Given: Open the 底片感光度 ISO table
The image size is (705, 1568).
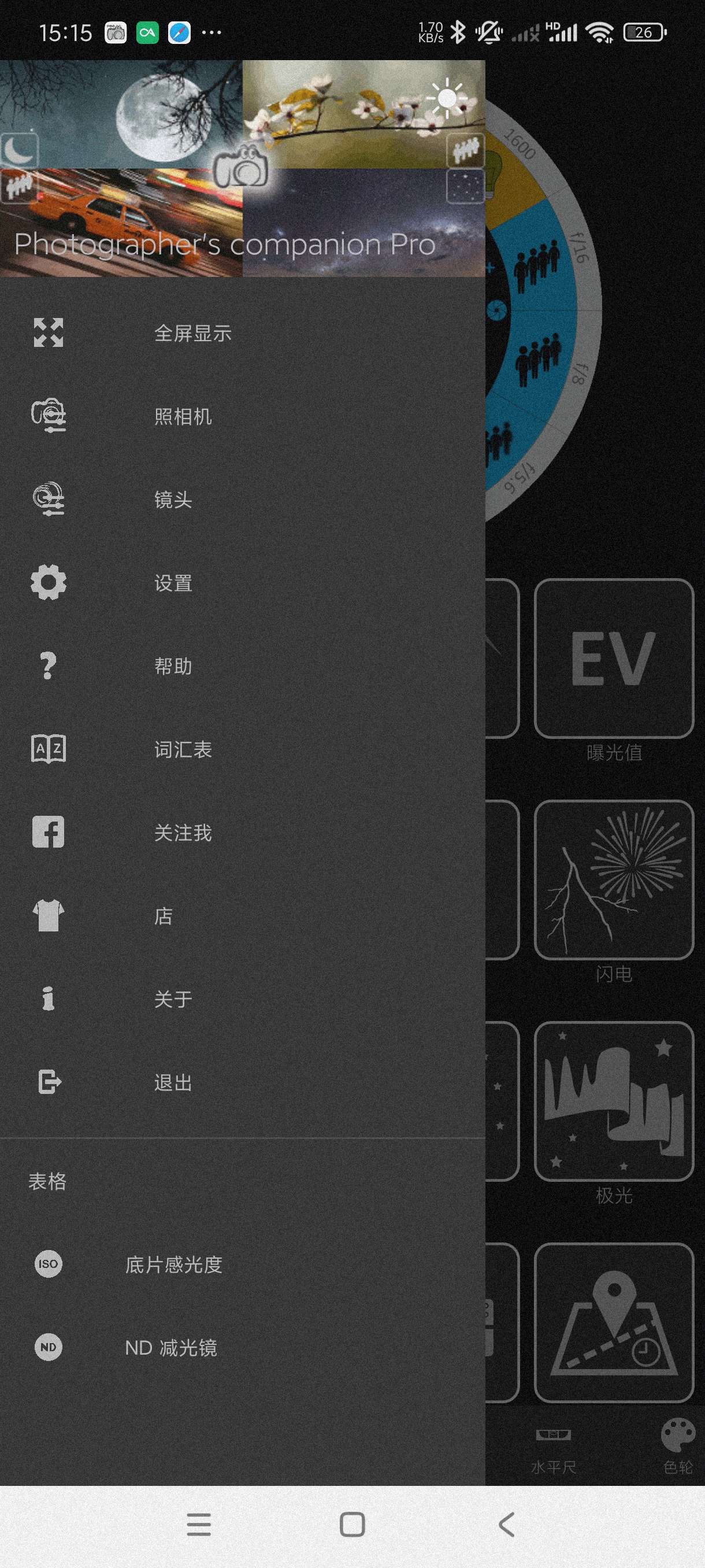Looking at the screenshot, I should [x=173, y=1264].
